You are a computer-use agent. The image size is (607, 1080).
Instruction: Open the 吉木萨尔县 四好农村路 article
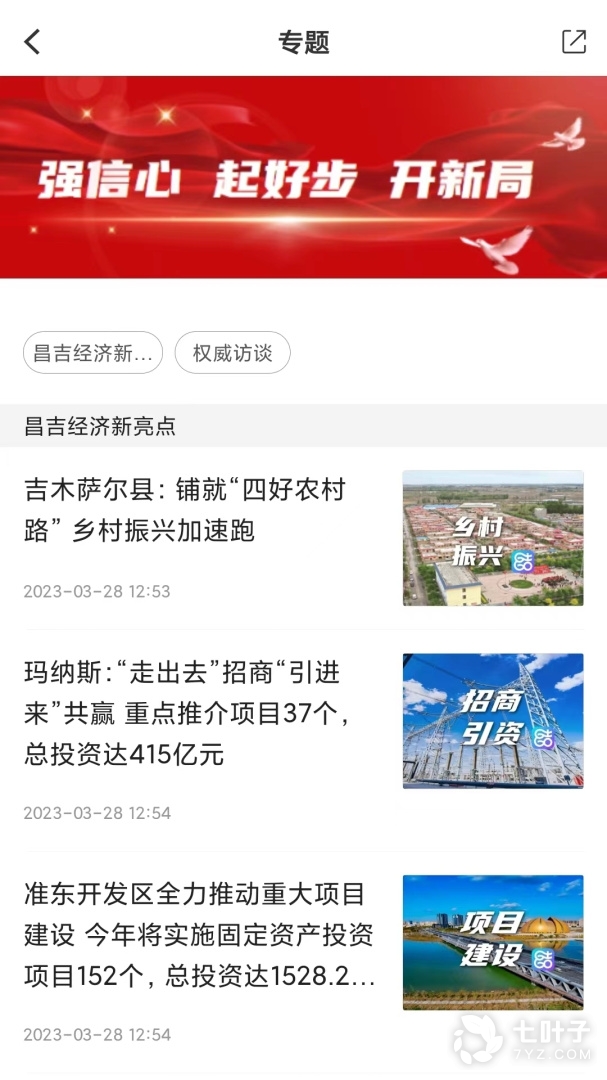(x=200, y=510)
